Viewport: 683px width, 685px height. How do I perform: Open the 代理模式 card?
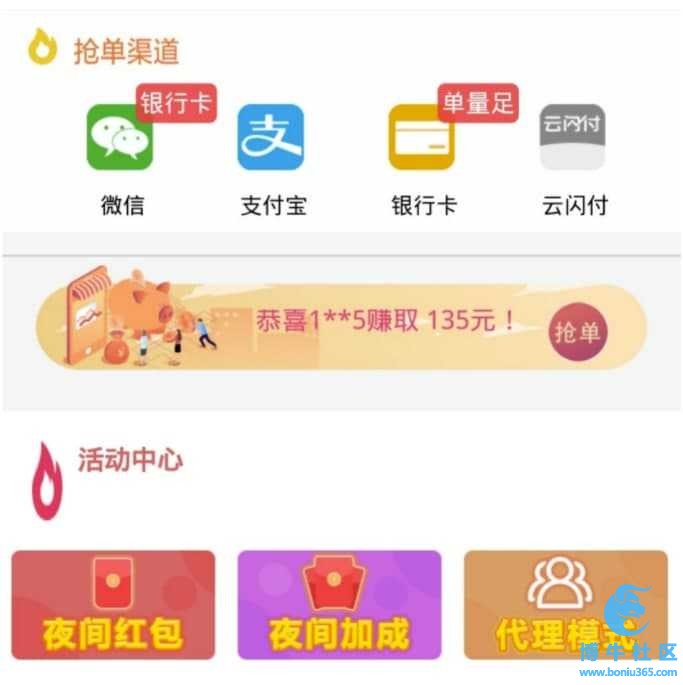[x=565, y=604]
